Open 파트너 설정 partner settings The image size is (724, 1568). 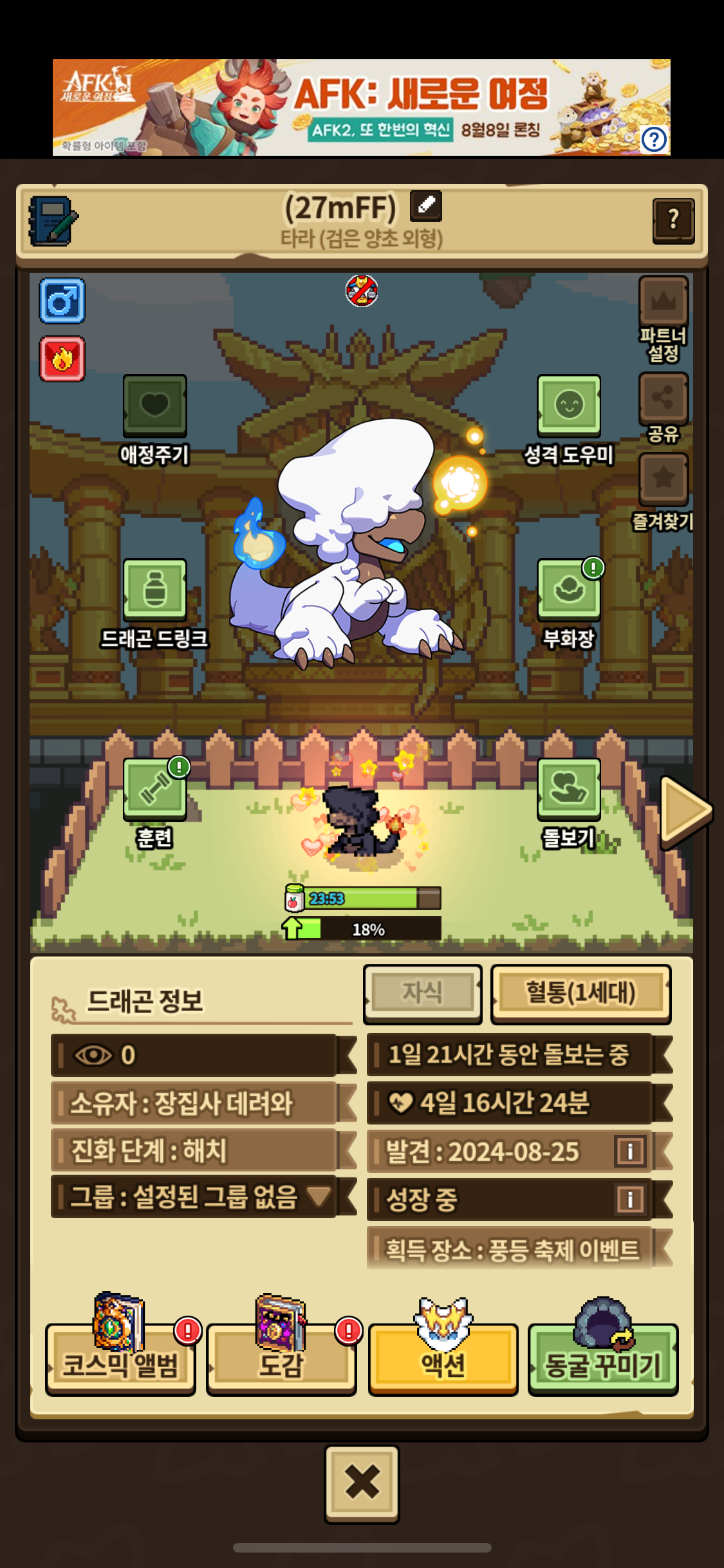[x=664, y=302]
